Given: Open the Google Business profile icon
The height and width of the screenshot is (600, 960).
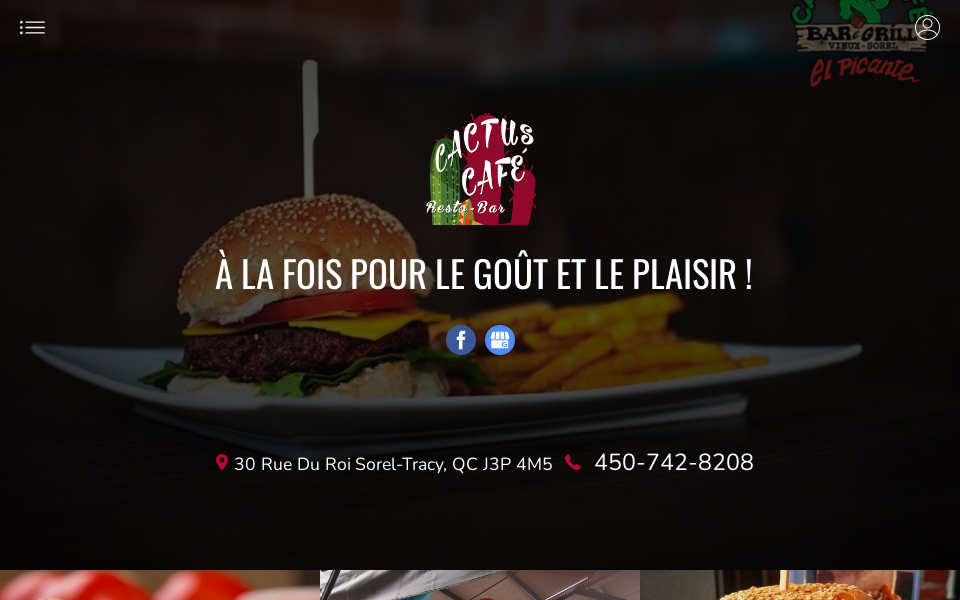Looking at the screenshot, I should [x=500, y=340].
